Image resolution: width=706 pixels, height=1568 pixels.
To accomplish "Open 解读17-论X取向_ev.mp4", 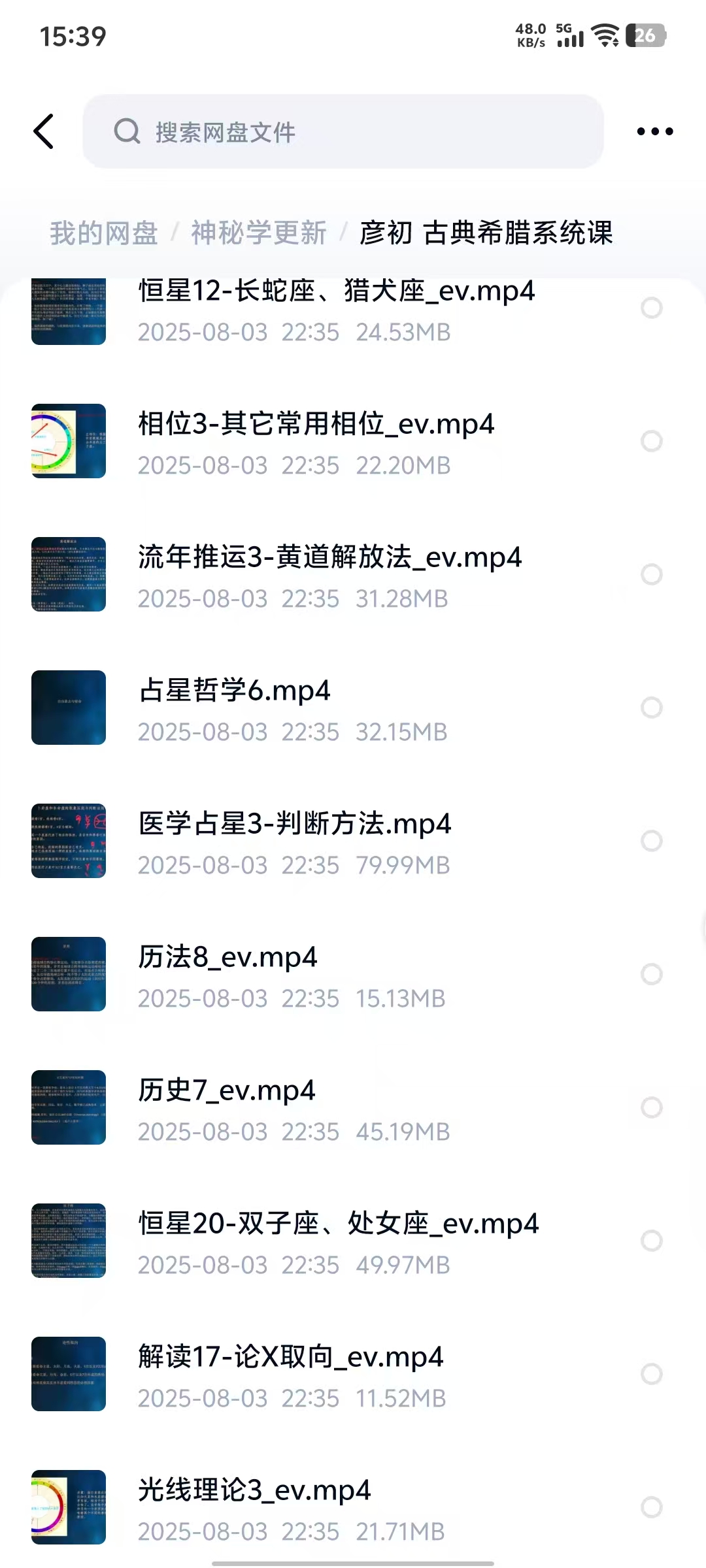I will (x=290, y=1358).
